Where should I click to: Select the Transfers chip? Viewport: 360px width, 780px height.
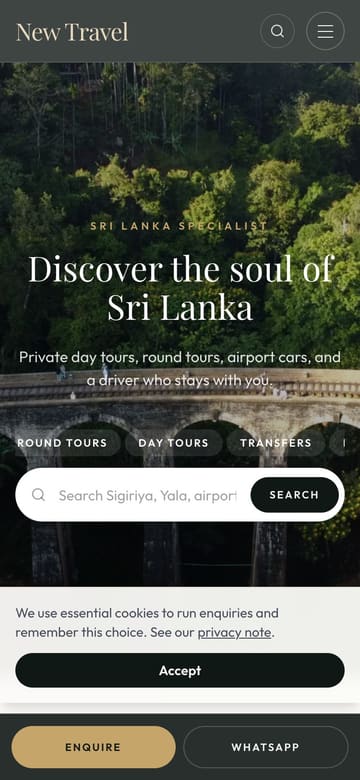(276, 443)
